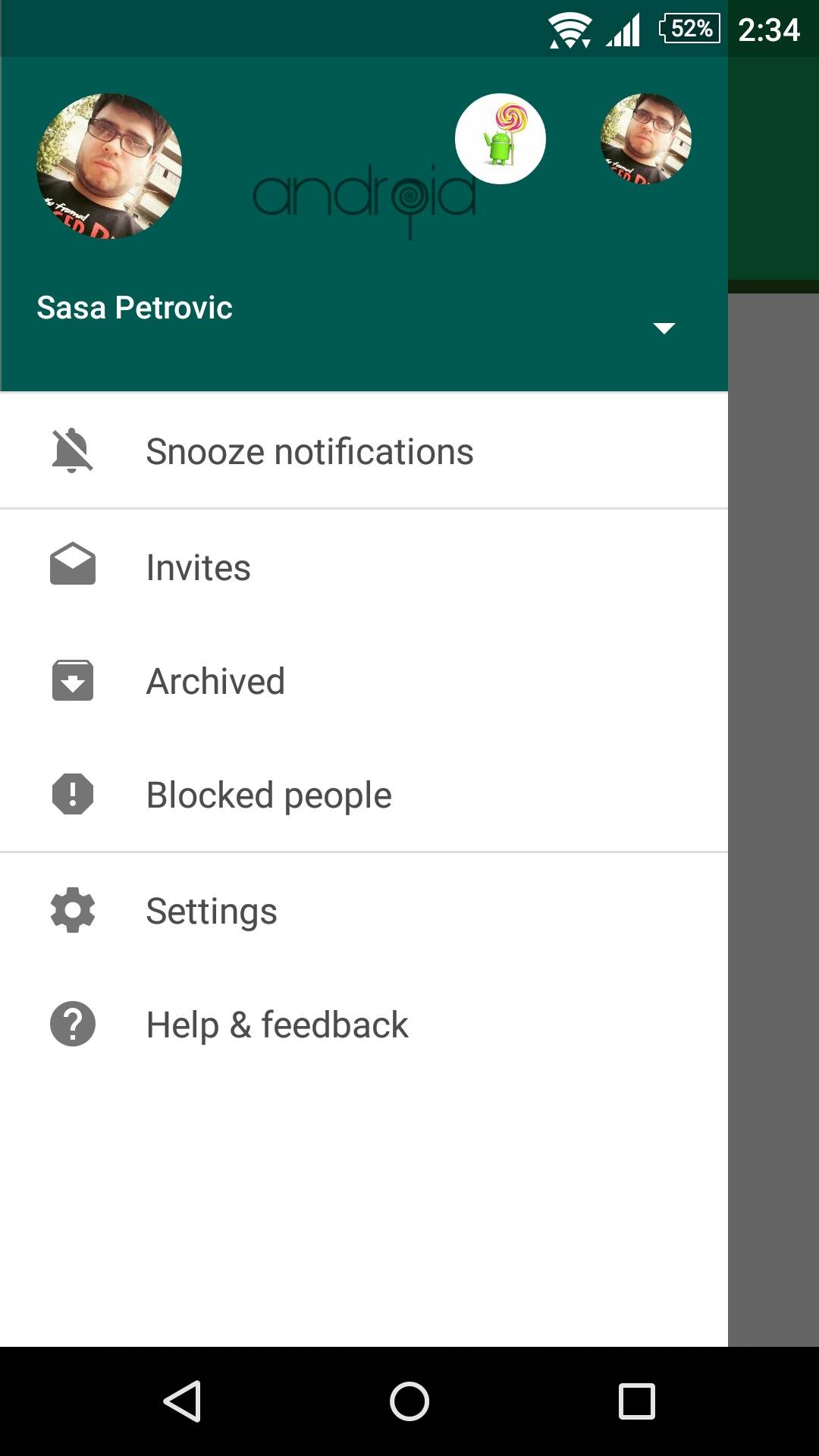819x1456 pixels.
Task: Open recent apps from the navigation bar
Action: 636,1401
